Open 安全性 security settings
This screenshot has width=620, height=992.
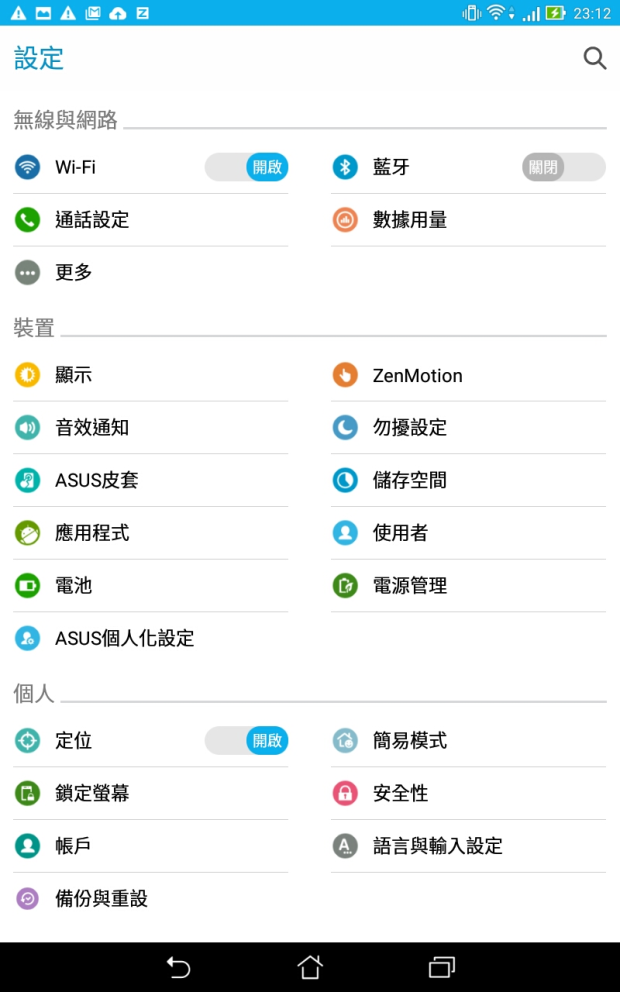(x=468, y=793)
